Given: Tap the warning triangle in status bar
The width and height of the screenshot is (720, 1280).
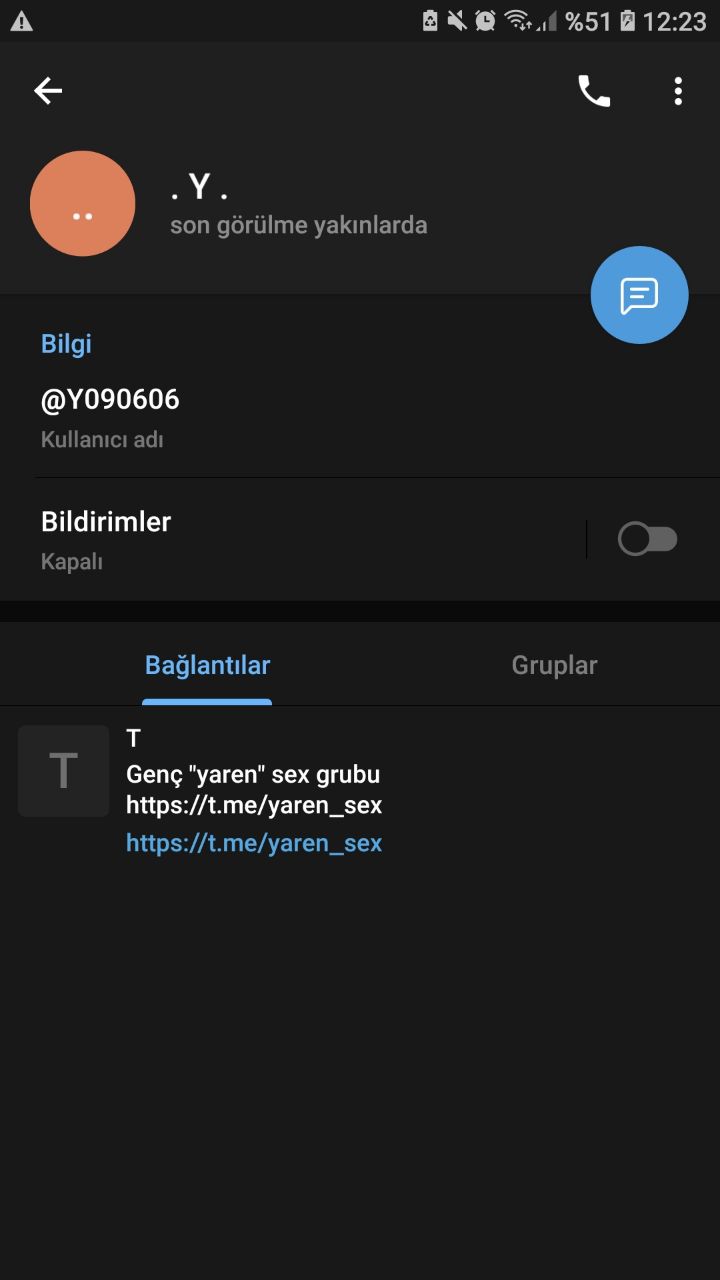Looking at the screenshot, I should (x=22, y=18).
